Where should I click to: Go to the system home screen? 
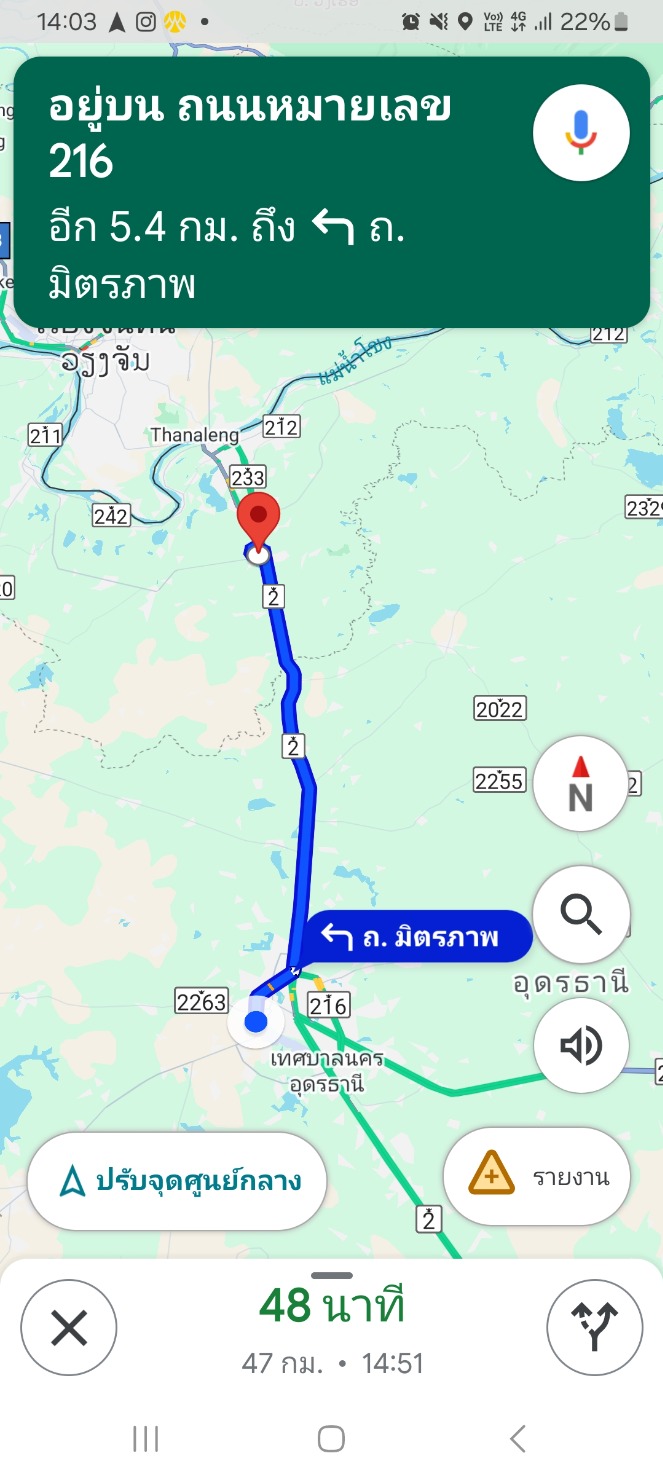(331, 1439)
